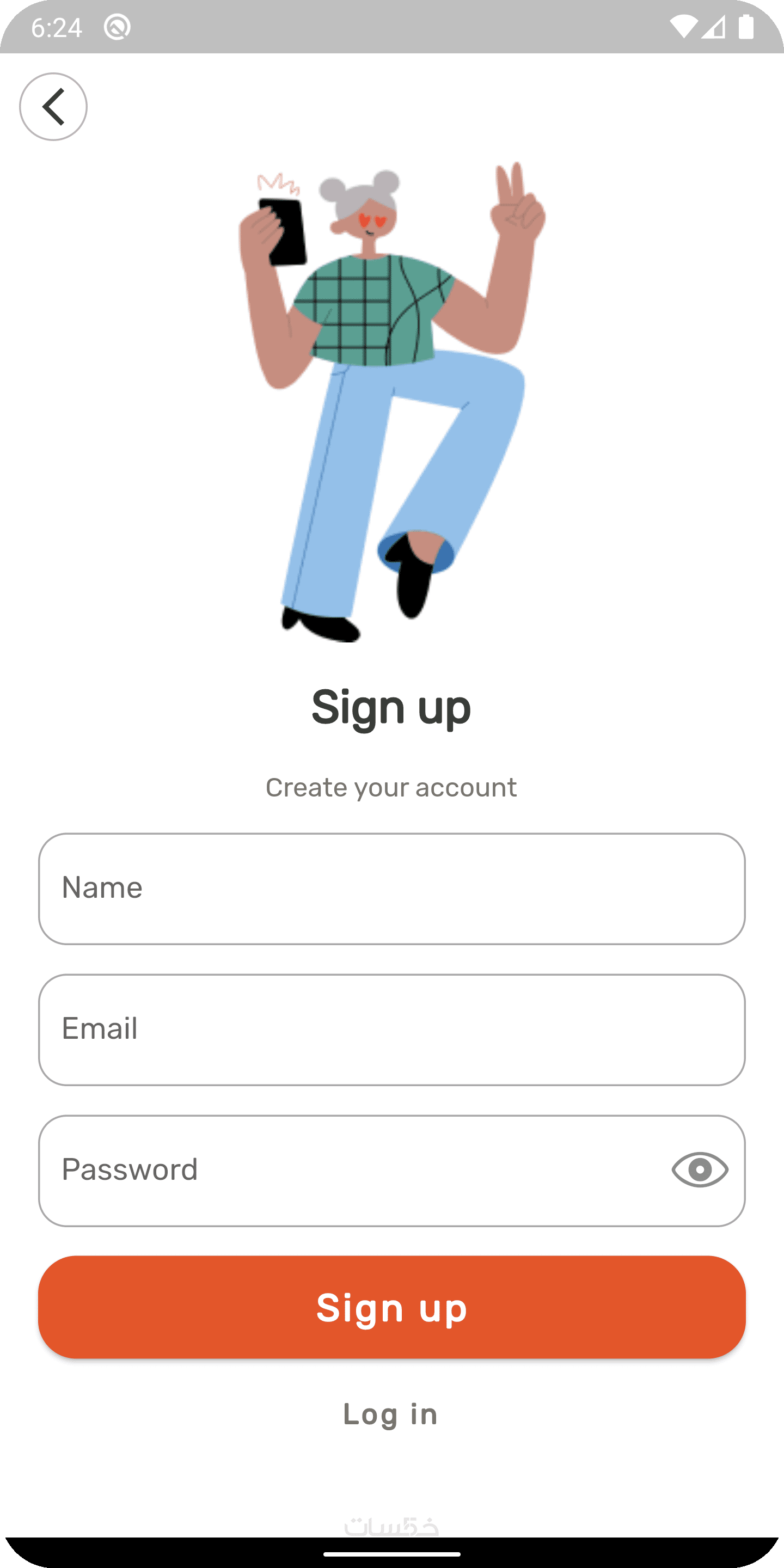Focus the Name text field
This screenshot has height=1568, width=784.
tap(392, 889)
